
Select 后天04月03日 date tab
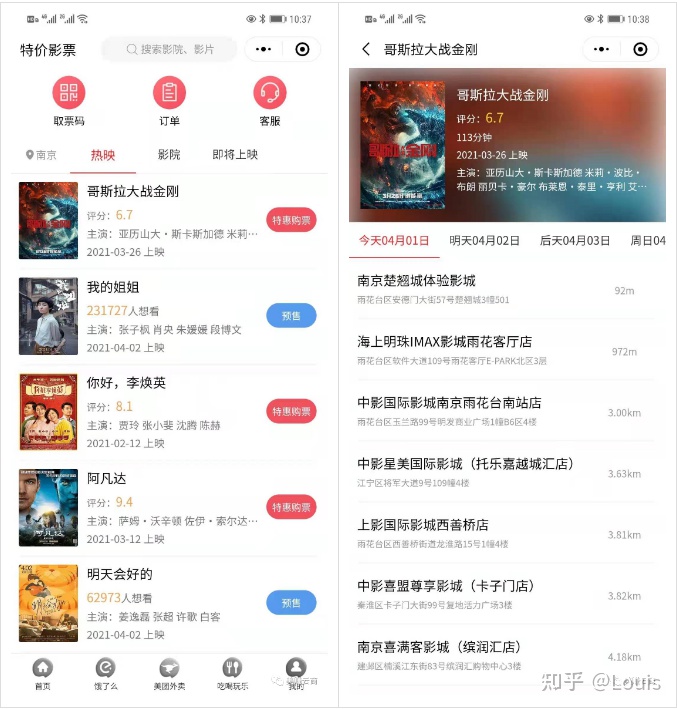pyautogui.click(x=574, y=241)
